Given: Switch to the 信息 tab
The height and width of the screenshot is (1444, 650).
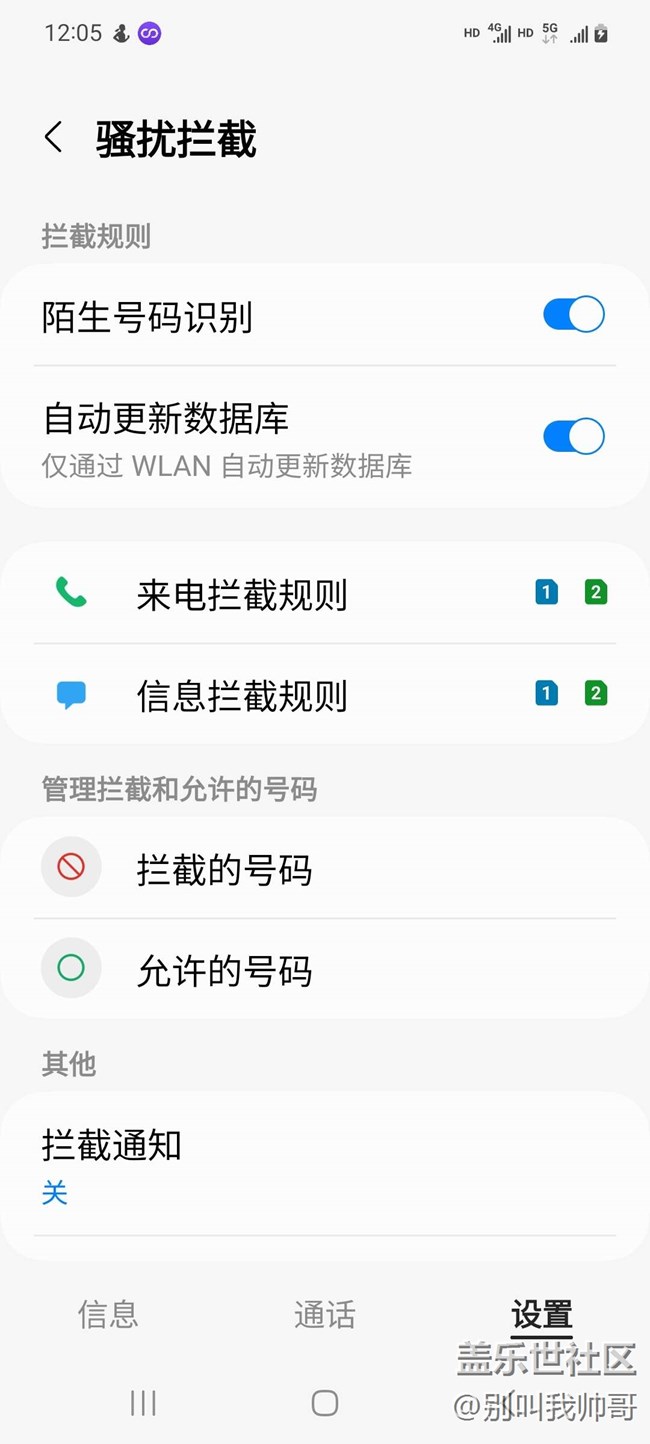Looking at the screenshot, I should coord(108,1314).
